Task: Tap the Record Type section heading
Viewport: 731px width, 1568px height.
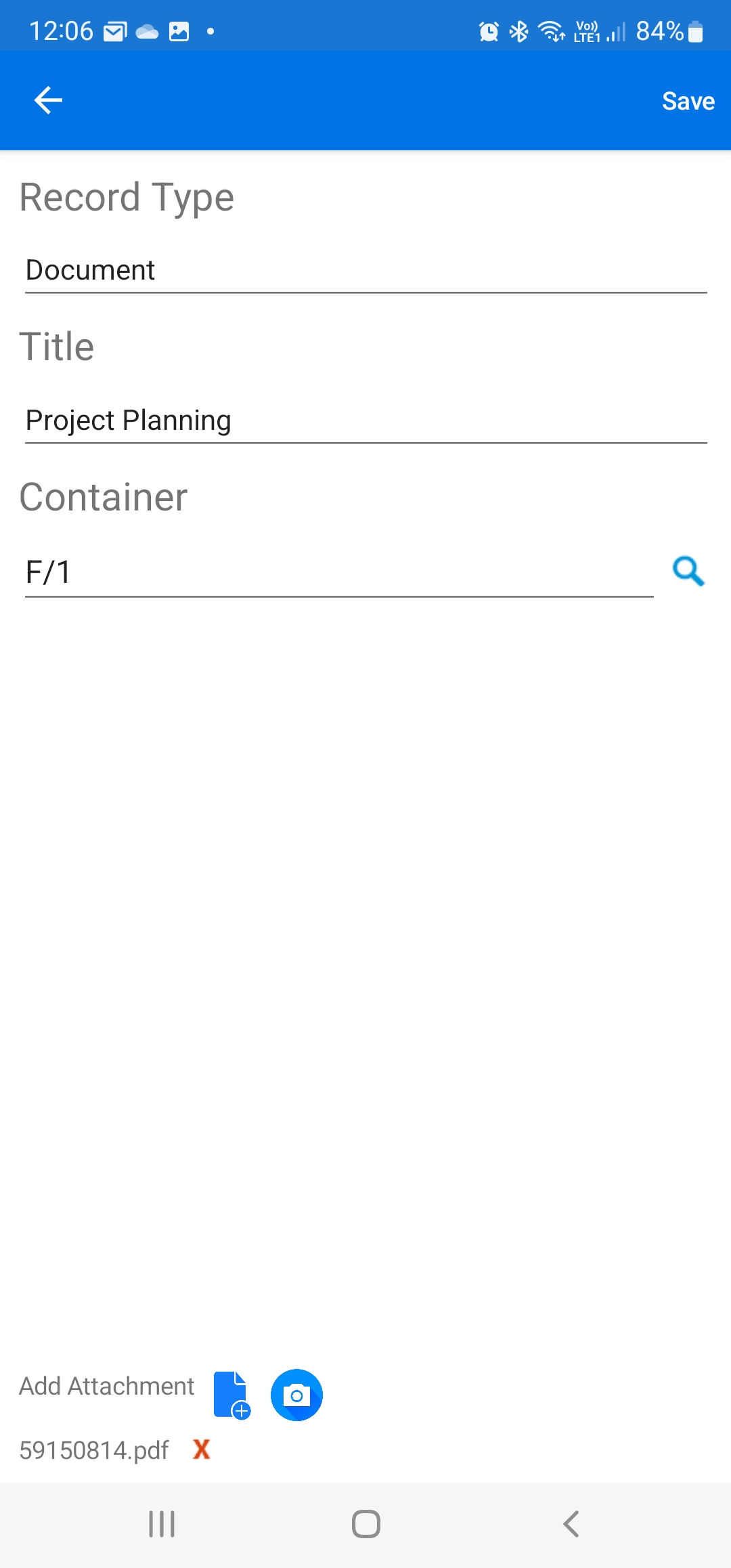Action: (126, 197)
